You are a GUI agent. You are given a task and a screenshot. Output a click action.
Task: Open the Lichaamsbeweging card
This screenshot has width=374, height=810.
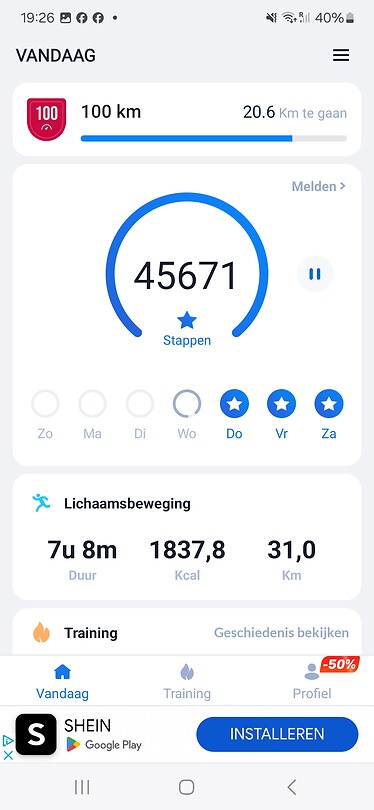187,537
